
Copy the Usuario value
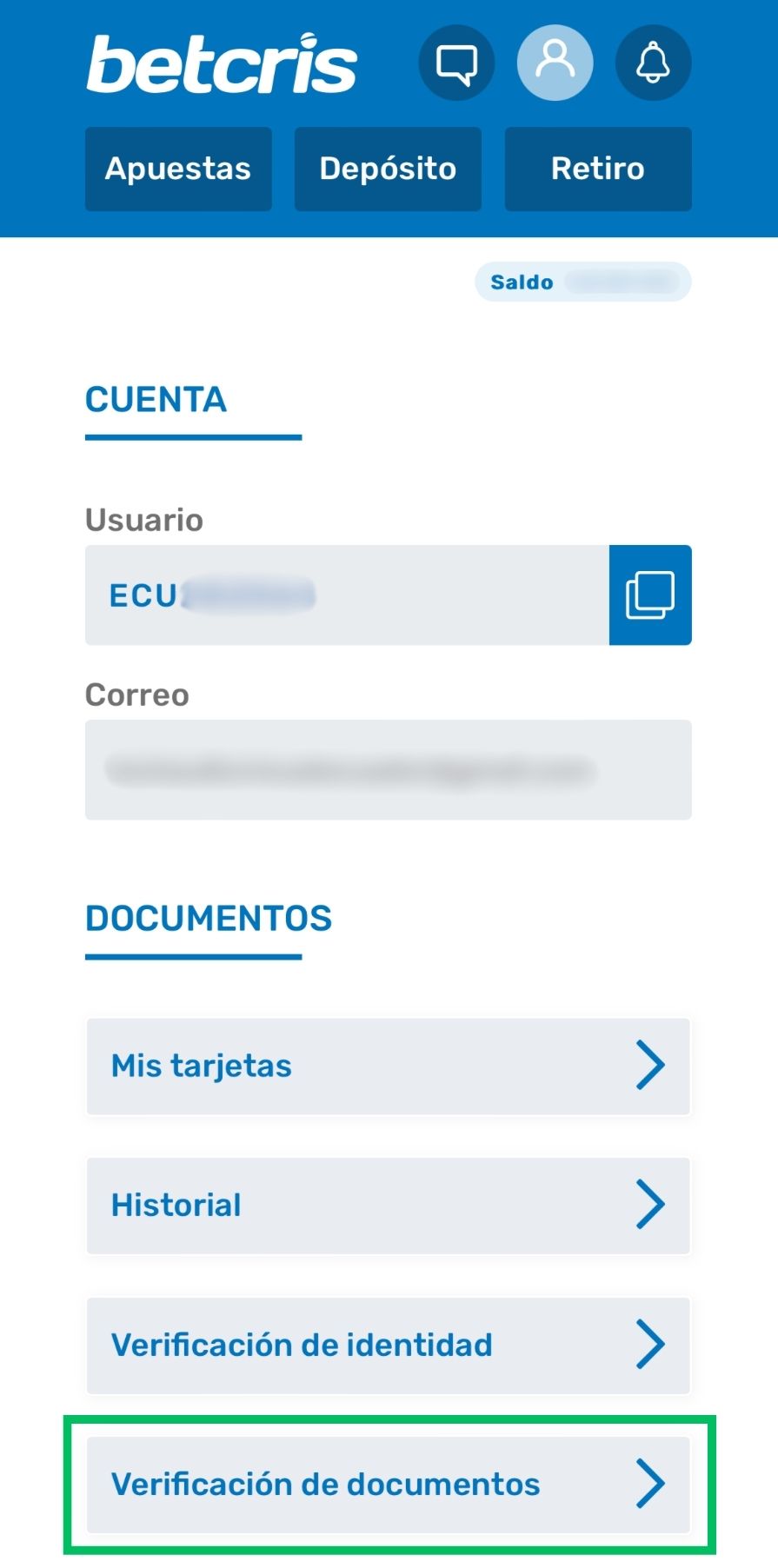coord(650,595)
